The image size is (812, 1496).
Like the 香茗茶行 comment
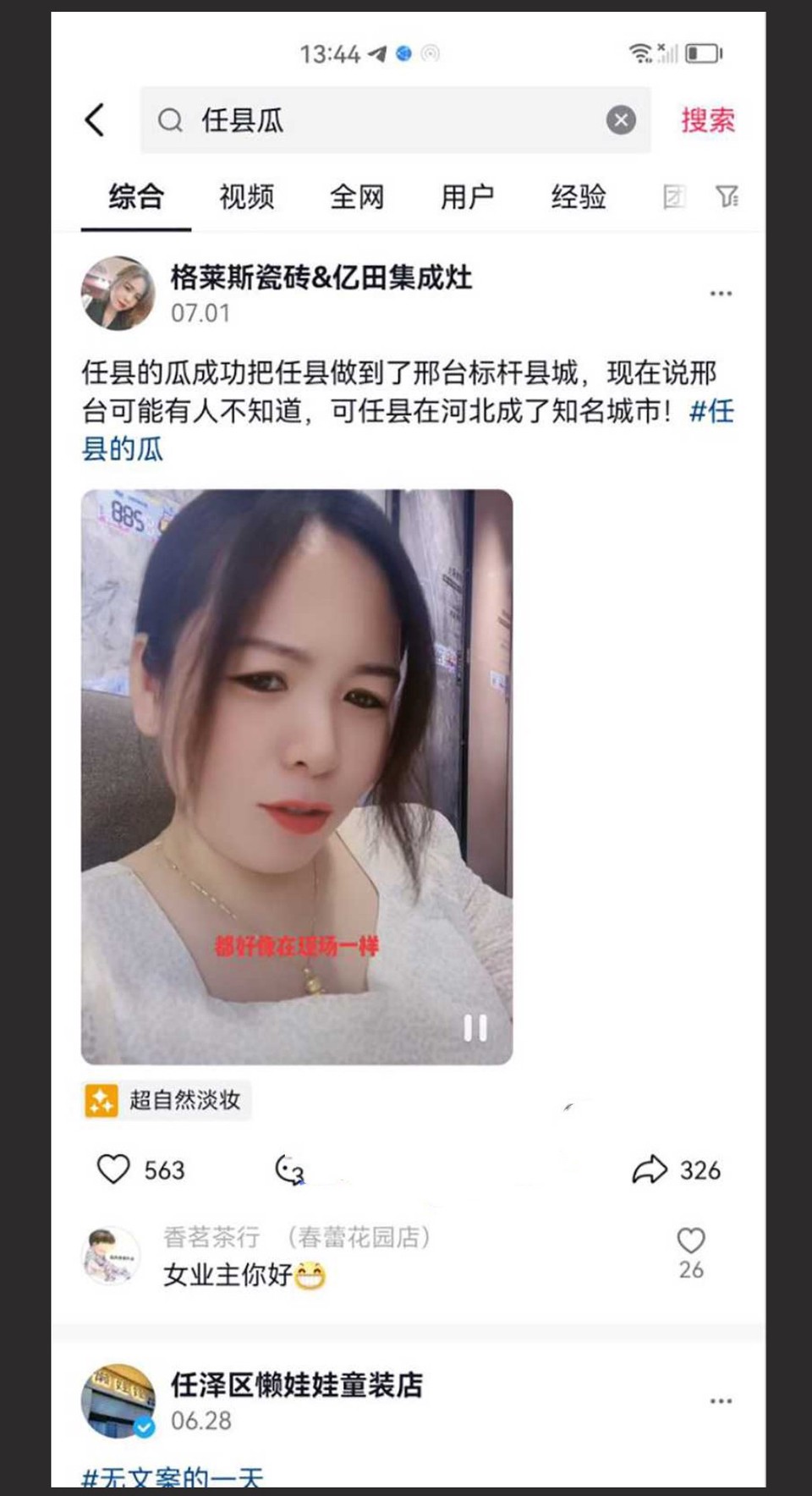coord(691,1241)
